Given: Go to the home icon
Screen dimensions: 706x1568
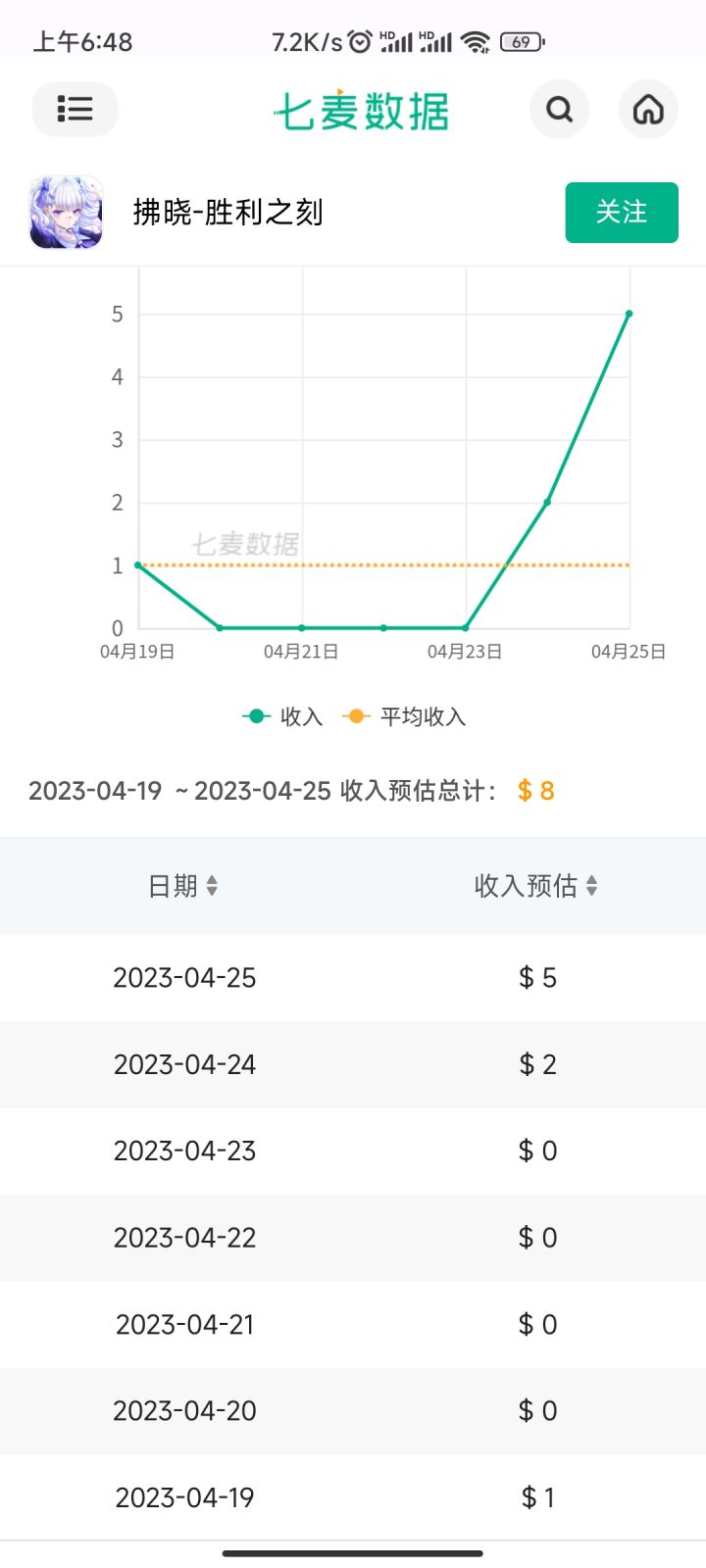Looking at the screenshot, I should coord(648,109).
